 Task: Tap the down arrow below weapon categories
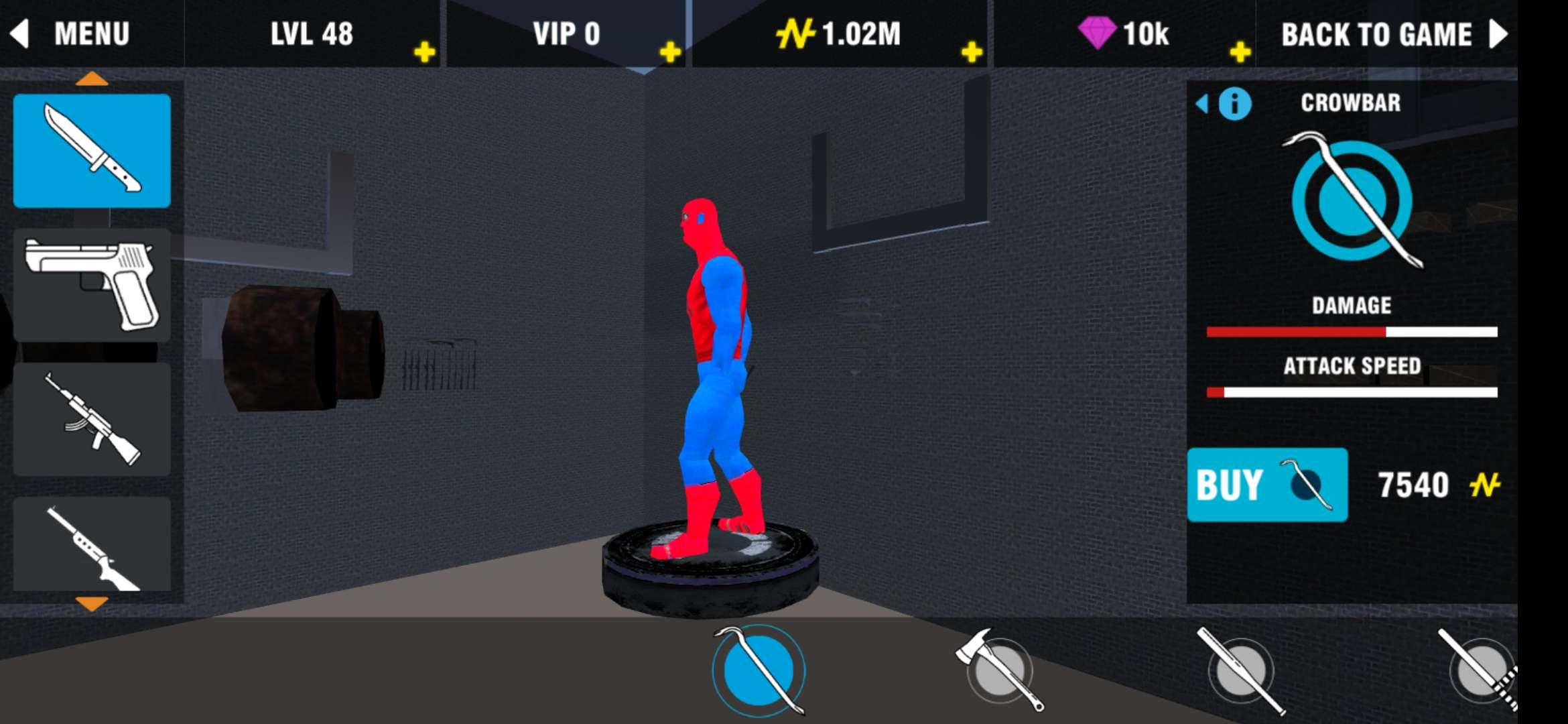[x=92, y=603]
